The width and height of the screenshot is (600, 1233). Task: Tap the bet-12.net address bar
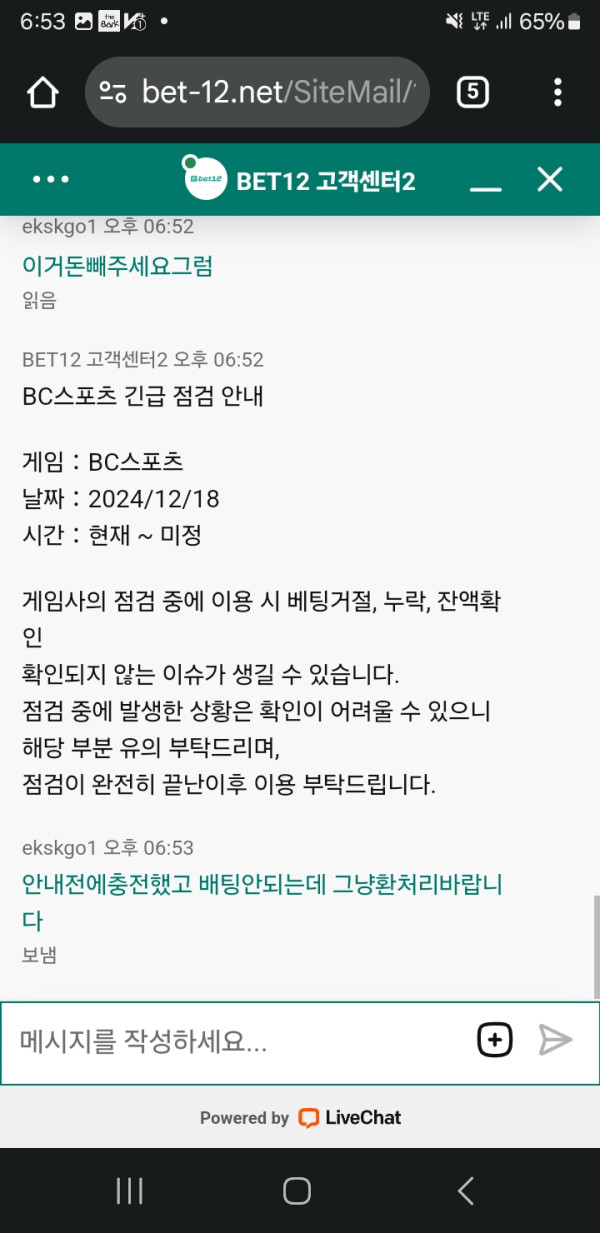pos(257,93)
